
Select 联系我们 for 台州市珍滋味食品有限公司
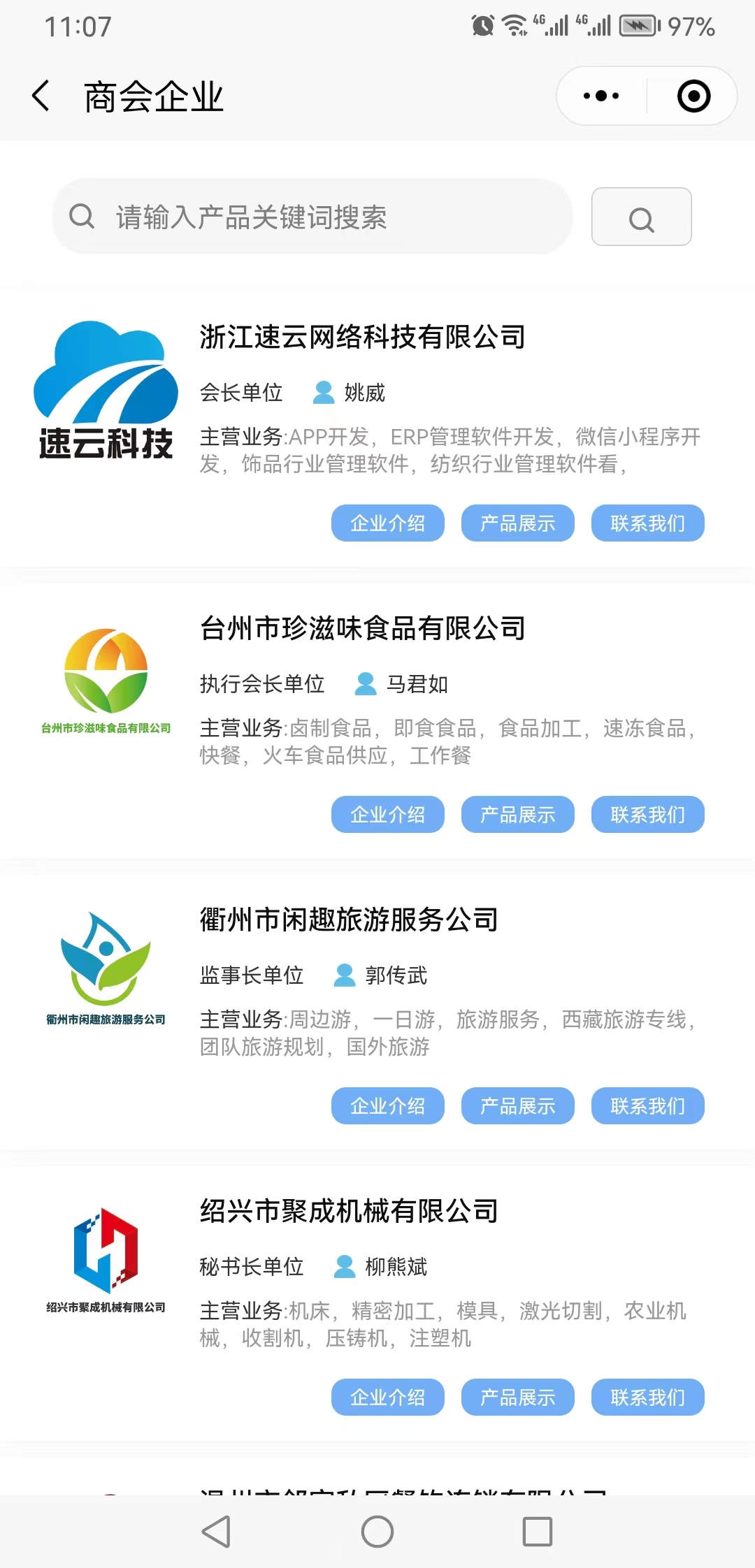click(x=647, y=815)
